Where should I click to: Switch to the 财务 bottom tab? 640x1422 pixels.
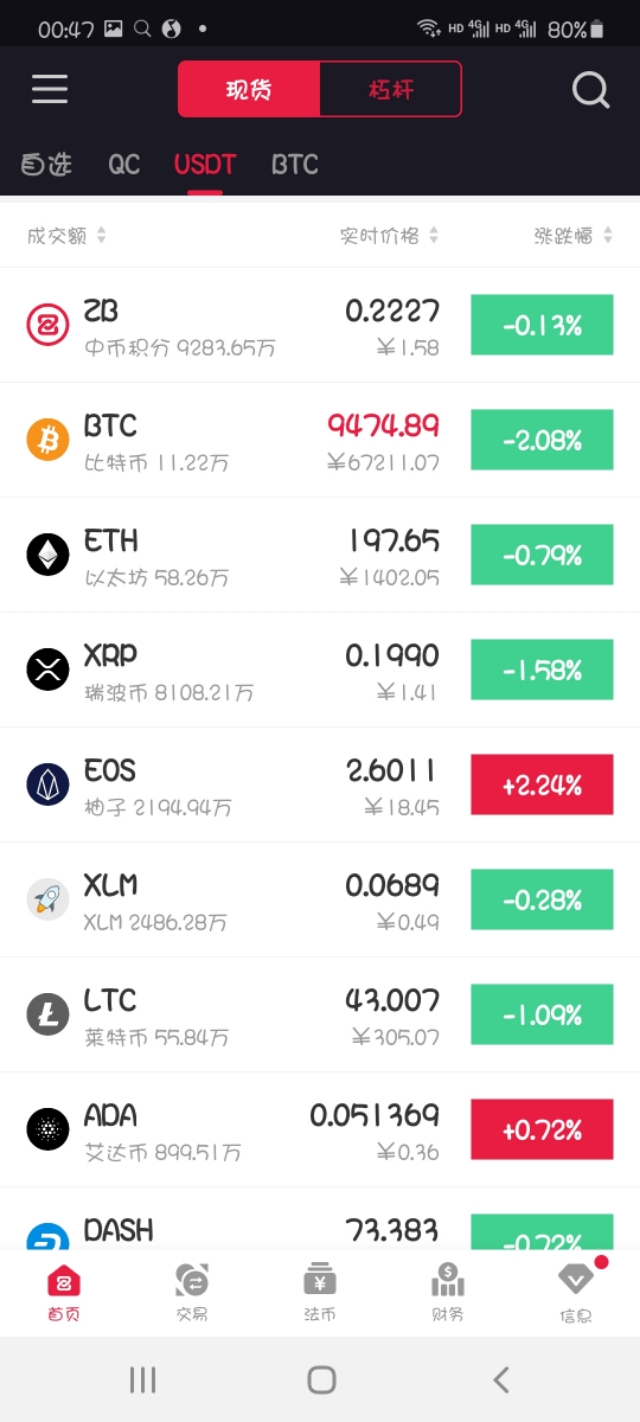448,1291
